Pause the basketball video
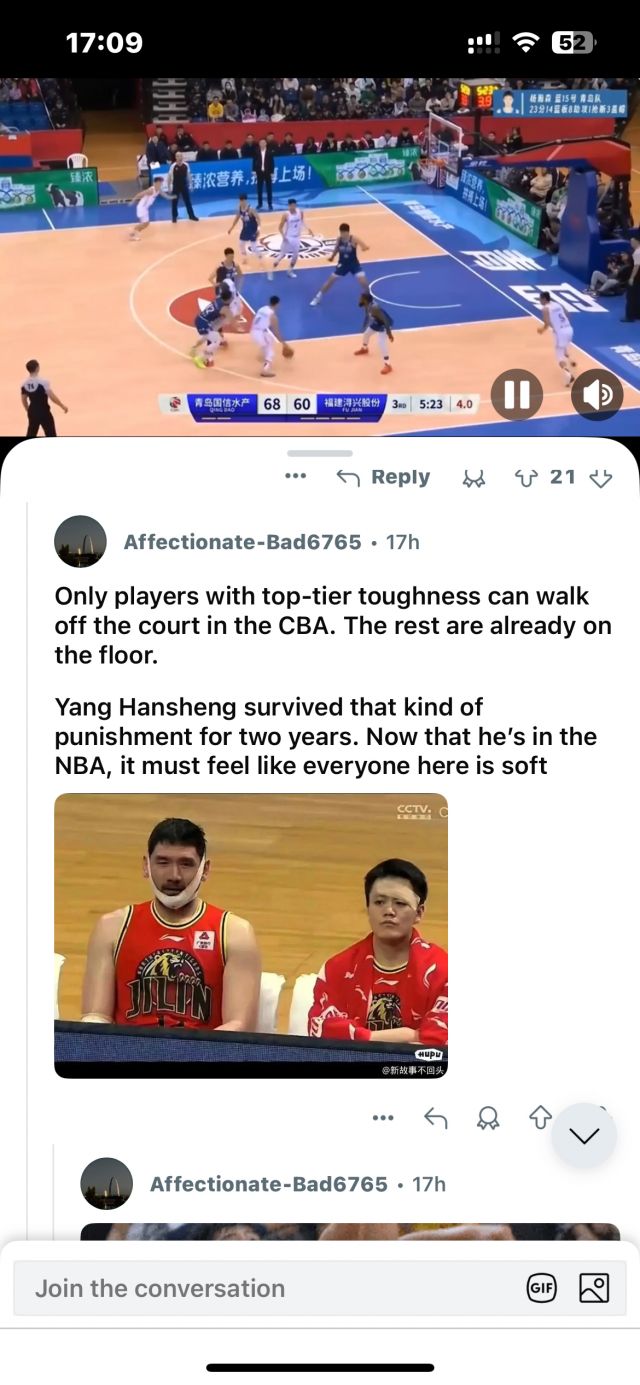This screenshot has width=640, height=1385. coord(516,395)
